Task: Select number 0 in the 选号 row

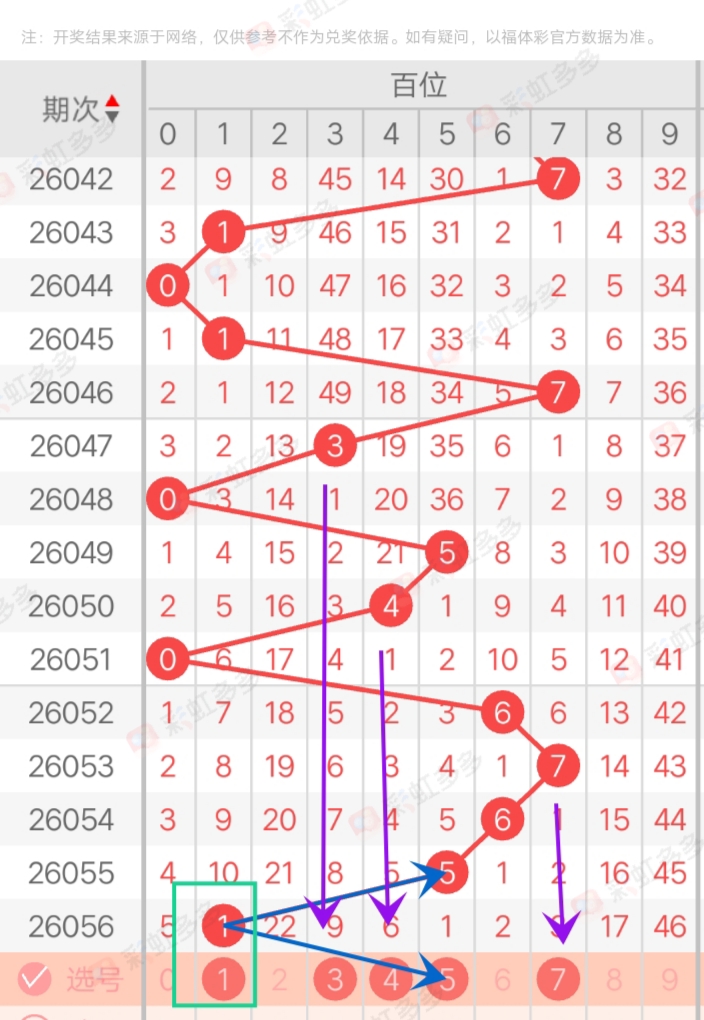Action: [x=167, y=980]
